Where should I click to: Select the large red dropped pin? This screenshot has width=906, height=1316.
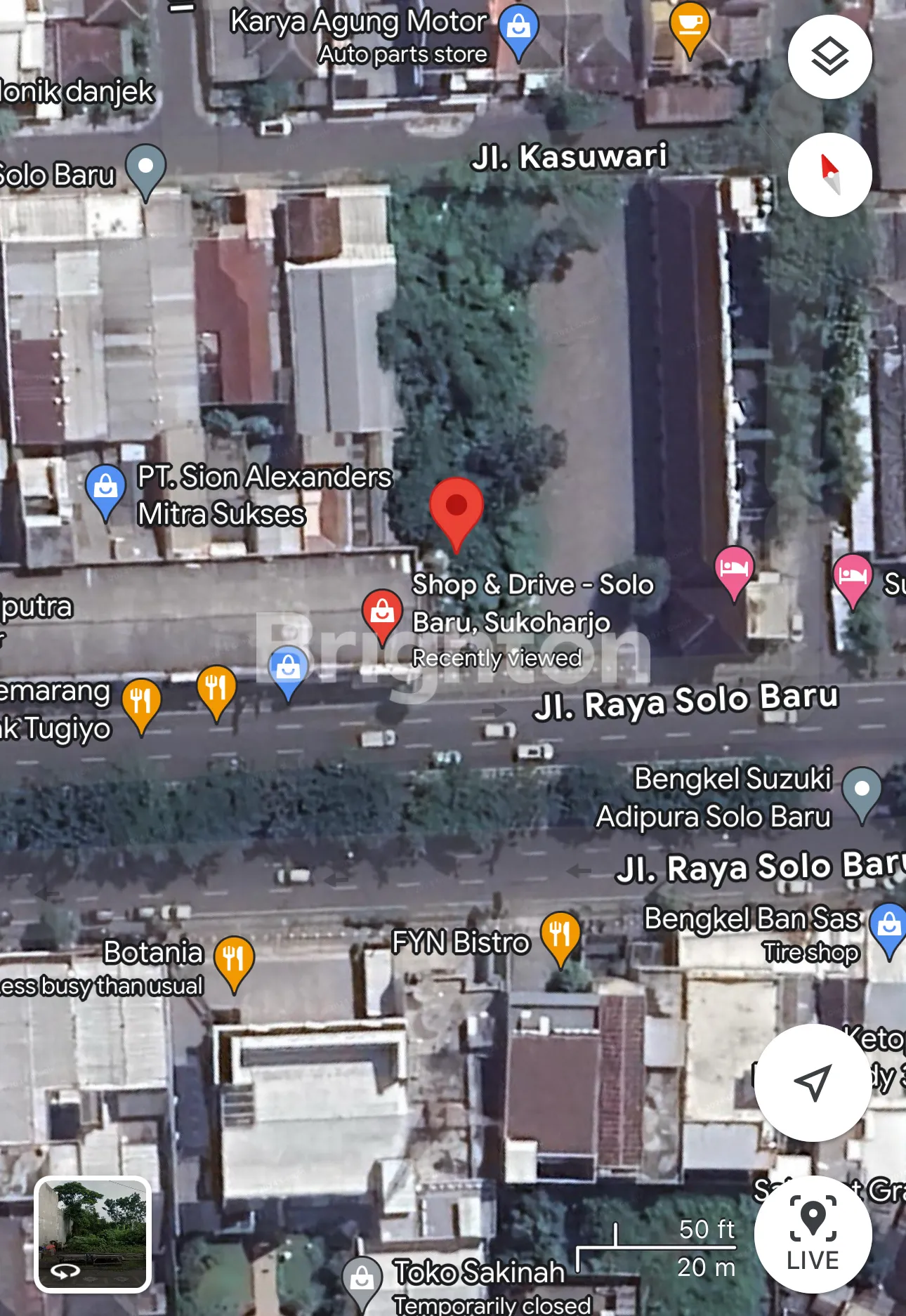(457, 508)
